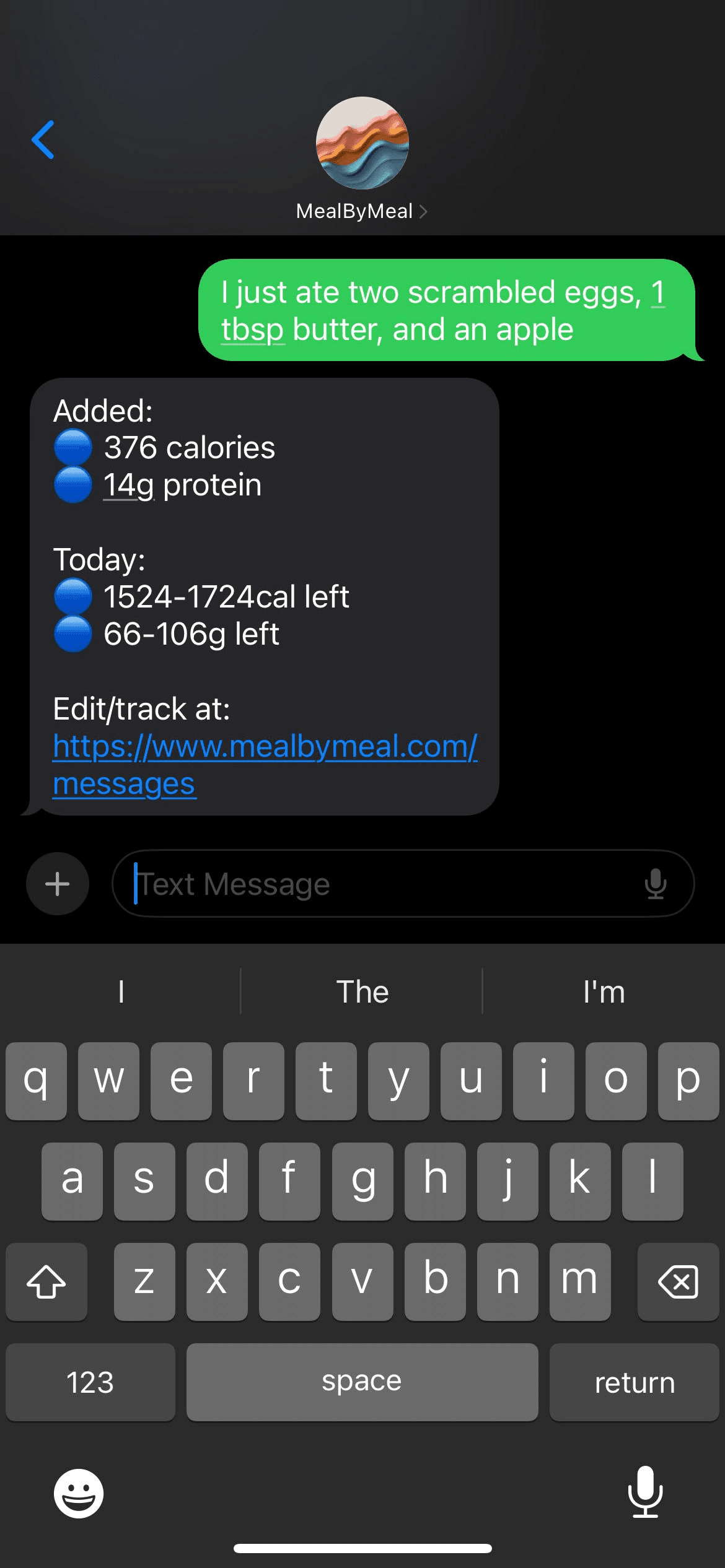Screen dimensions: 725x1568
Task: Tap the dictation microphone in the message field
Action: 656,884
